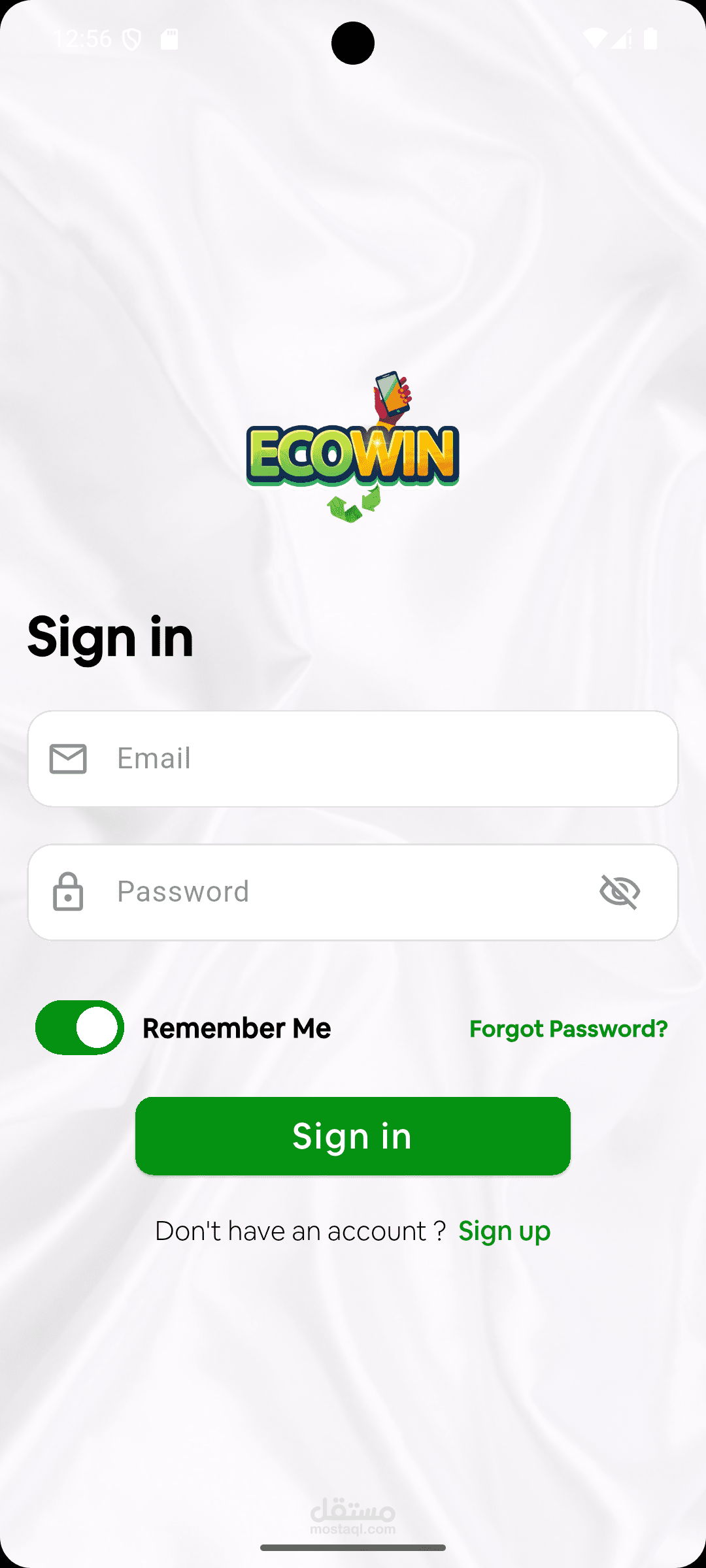Screen dimensions: 706x1568
Task: Go to Sign up
Action: click(x=505, y=1232)
